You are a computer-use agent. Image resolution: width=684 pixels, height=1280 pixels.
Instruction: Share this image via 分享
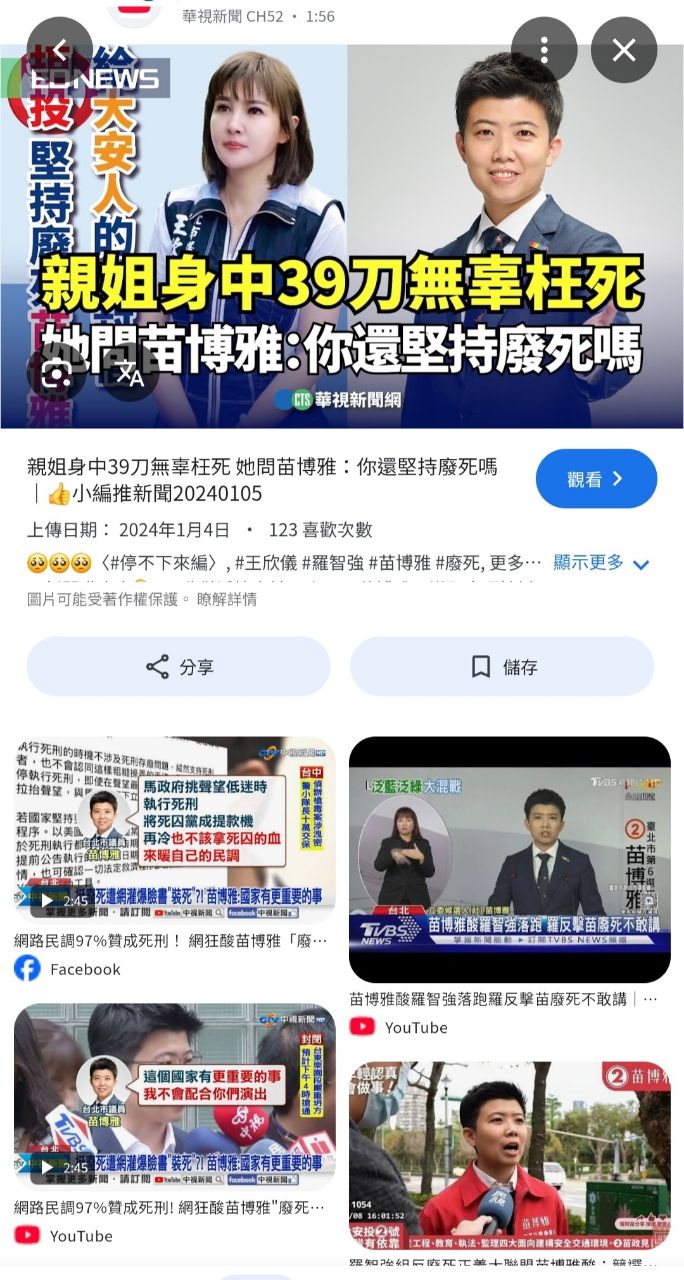(x=178, y=667)
